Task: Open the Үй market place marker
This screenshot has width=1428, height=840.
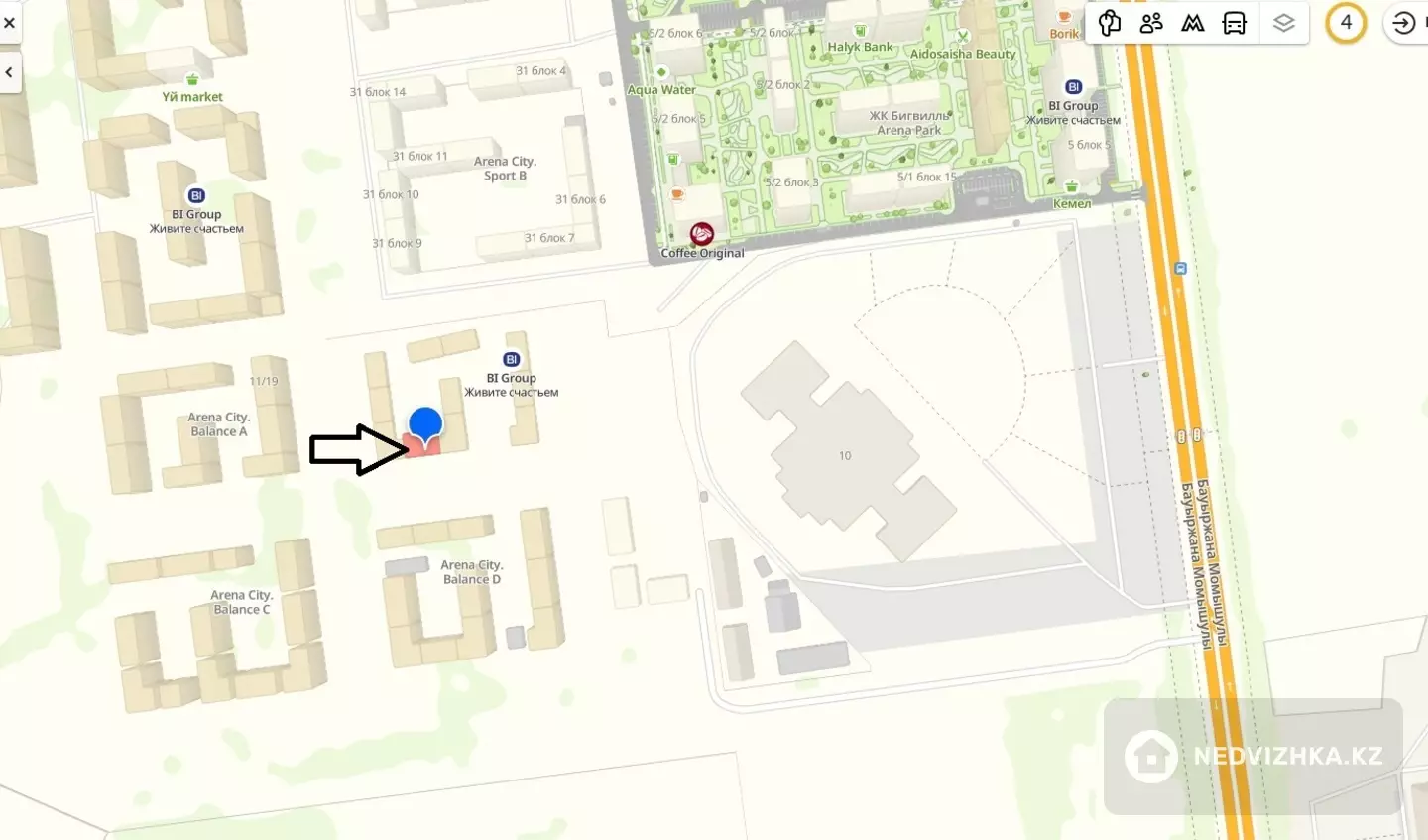Action: pos(192,80)
